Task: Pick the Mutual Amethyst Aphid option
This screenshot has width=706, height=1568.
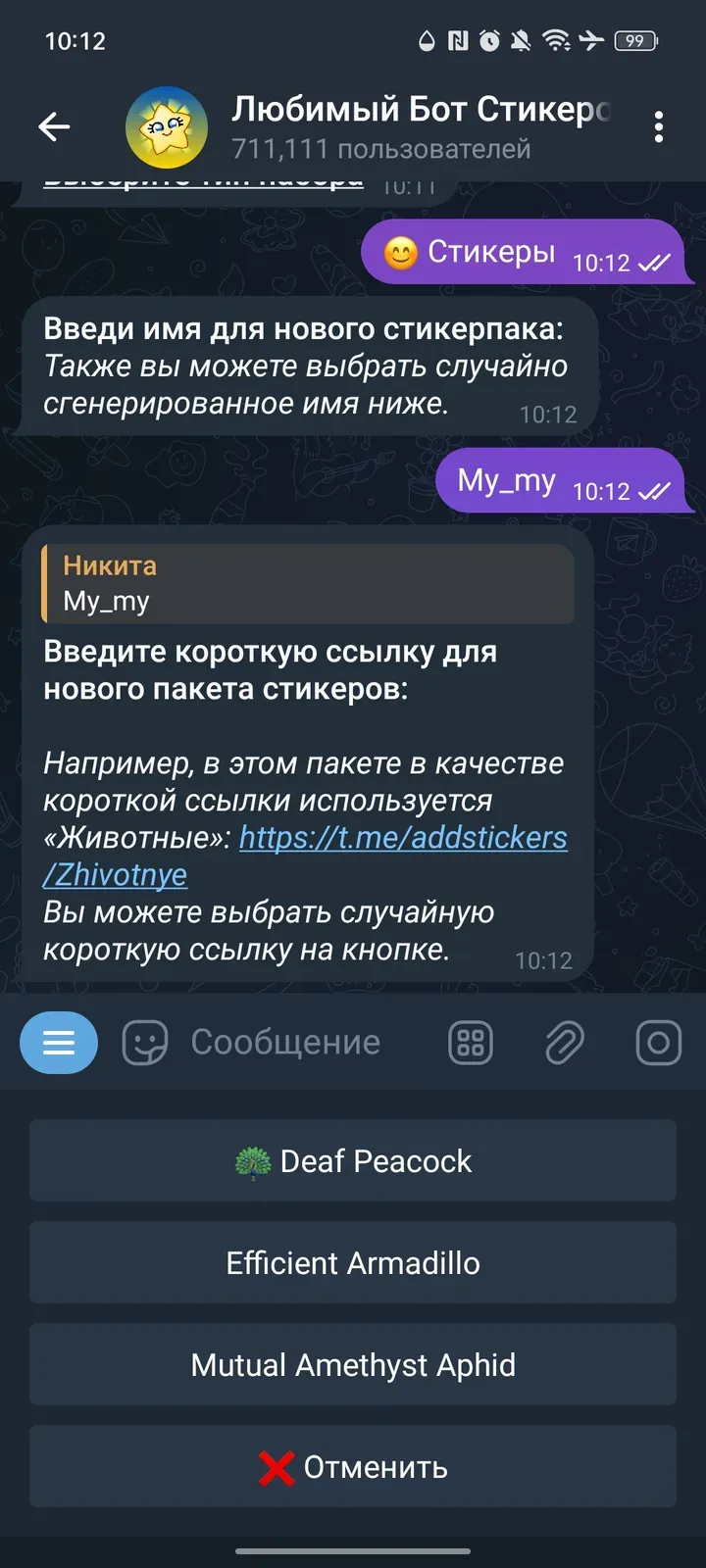Action: coord(353,1365)
